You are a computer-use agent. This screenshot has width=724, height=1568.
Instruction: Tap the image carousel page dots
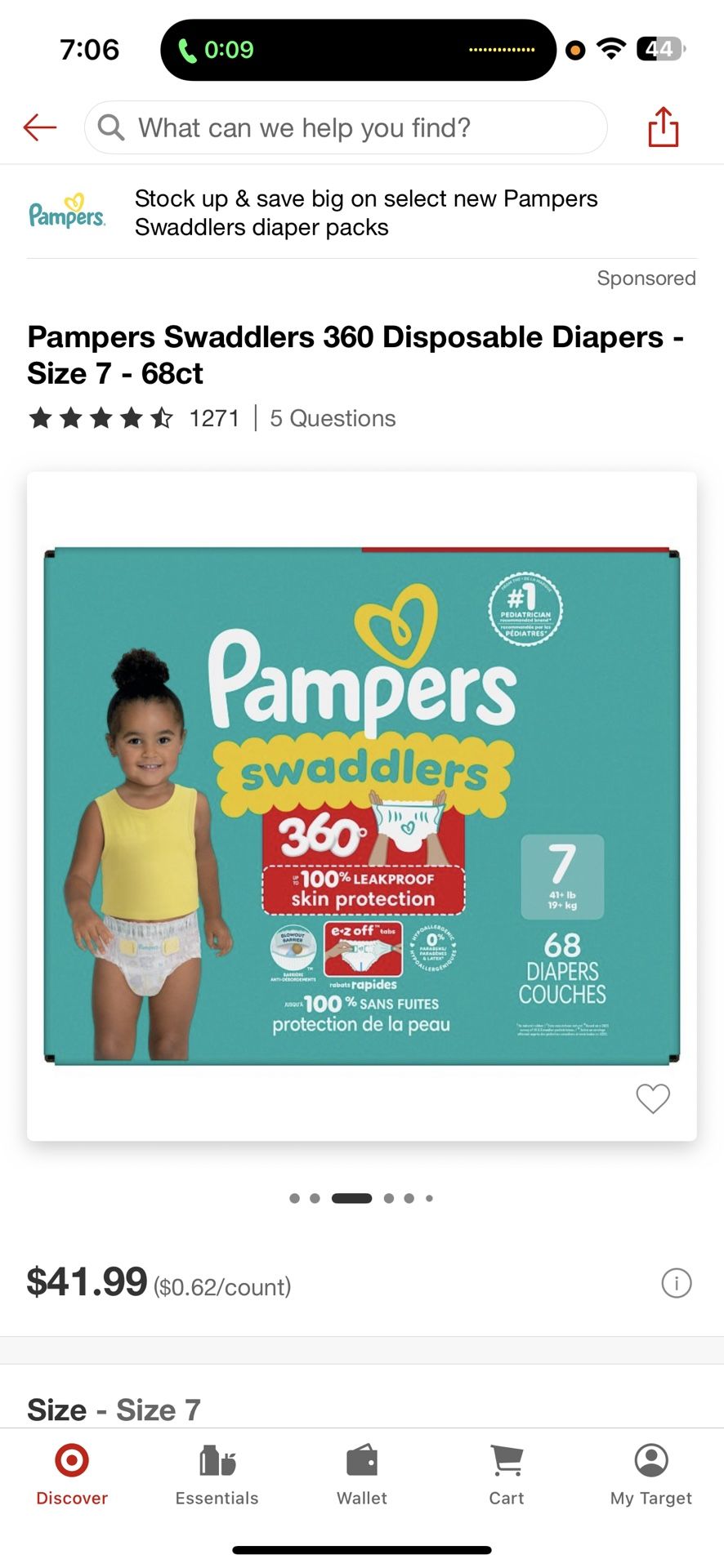pyautogui.click(x=361, y=1198)
